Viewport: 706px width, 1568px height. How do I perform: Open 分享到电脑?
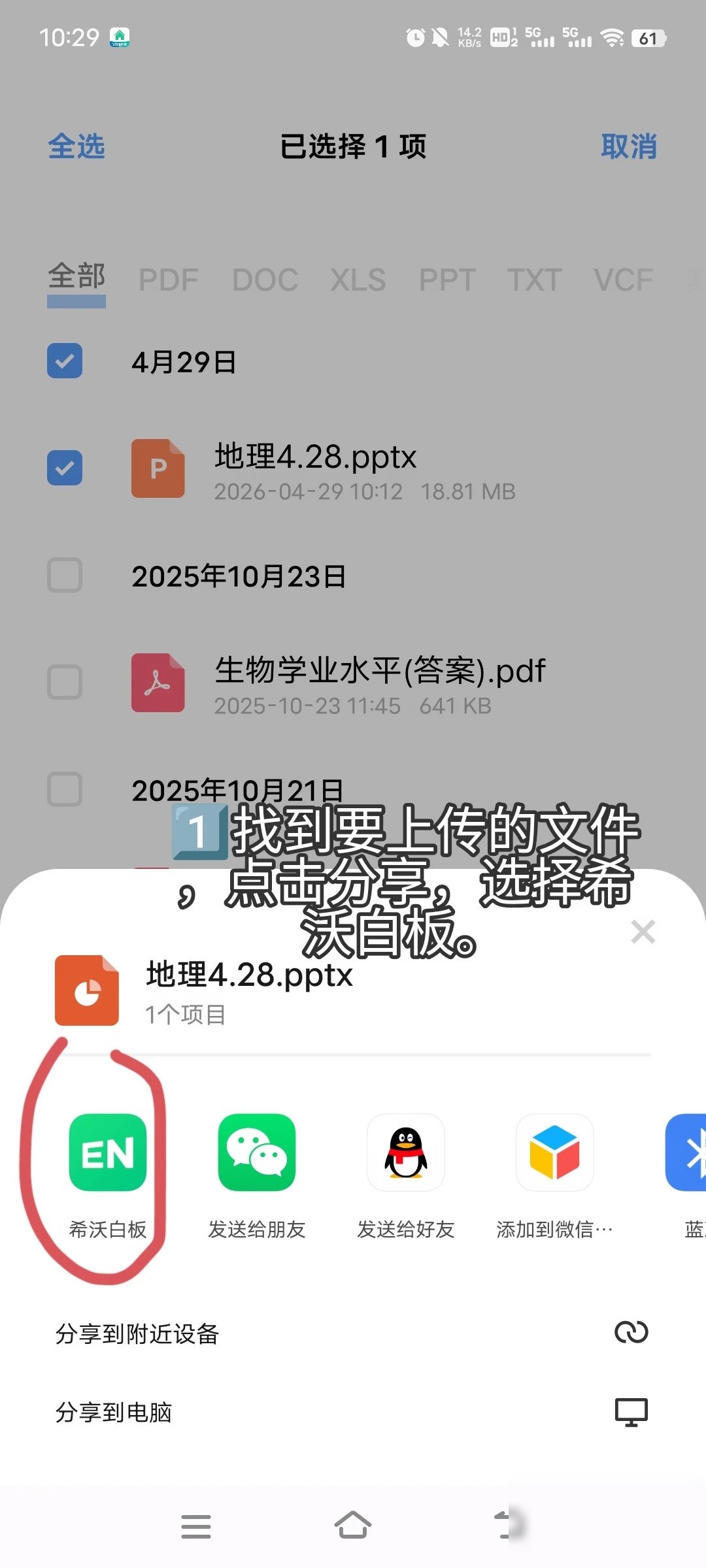353,1412
